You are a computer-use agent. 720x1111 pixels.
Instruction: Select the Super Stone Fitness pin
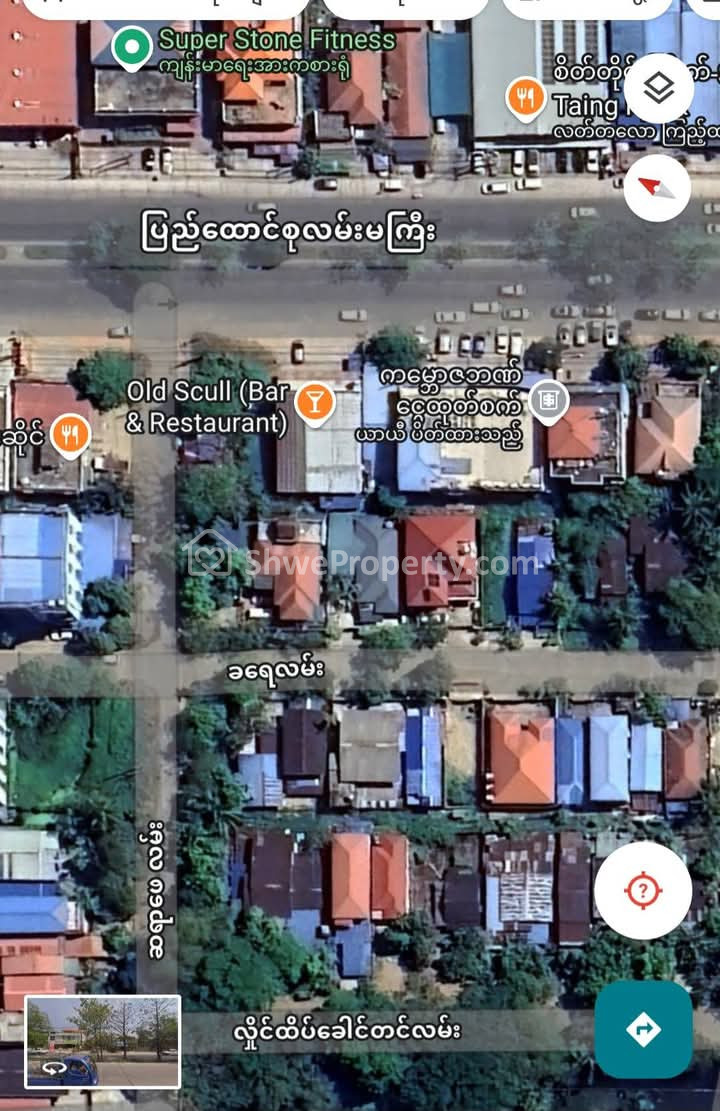coord(131,46)
